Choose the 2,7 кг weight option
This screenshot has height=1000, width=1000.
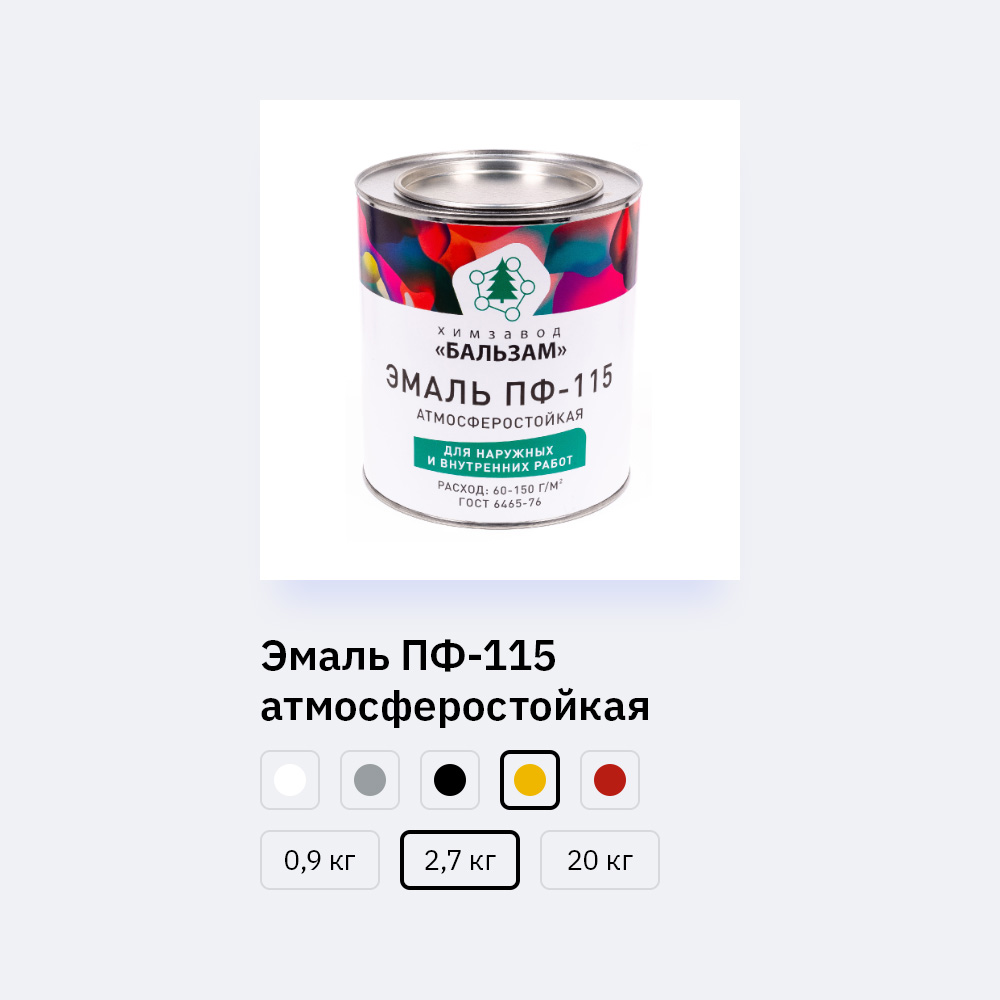460,860
